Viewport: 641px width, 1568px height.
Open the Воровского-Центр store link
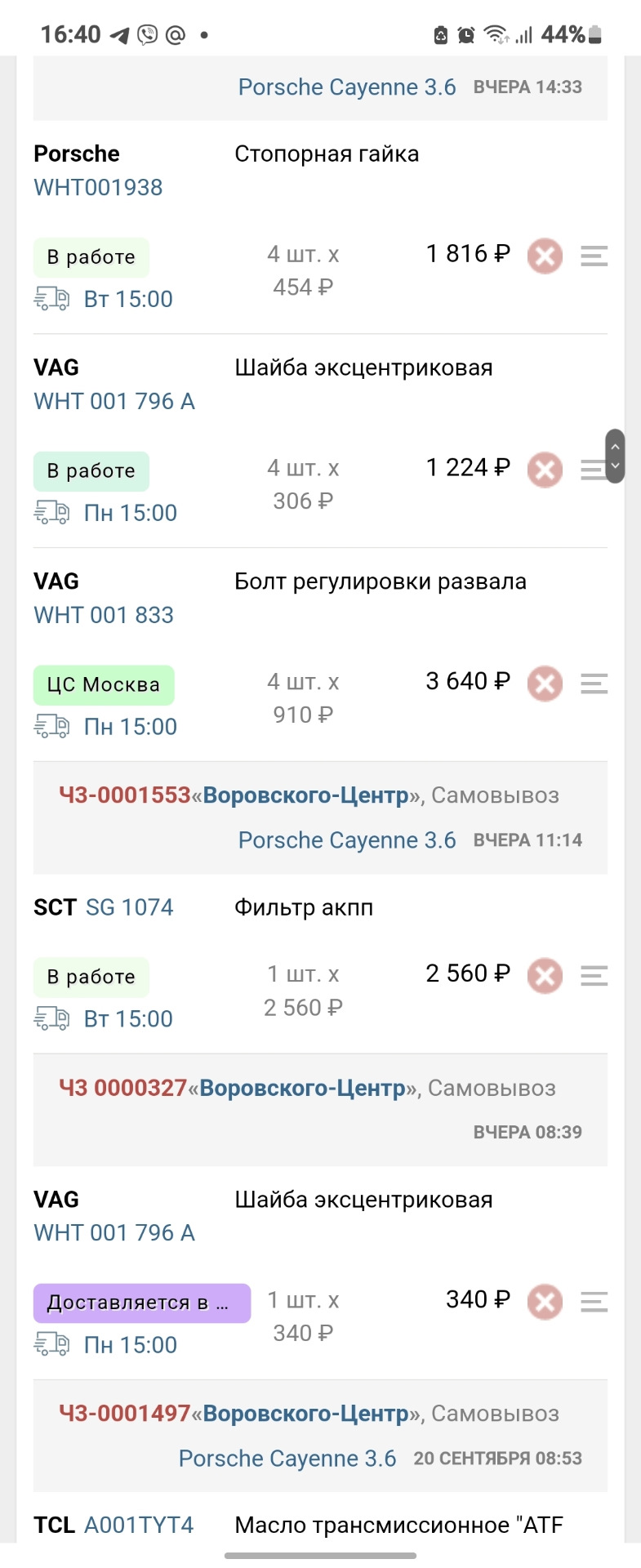(306, 794)
